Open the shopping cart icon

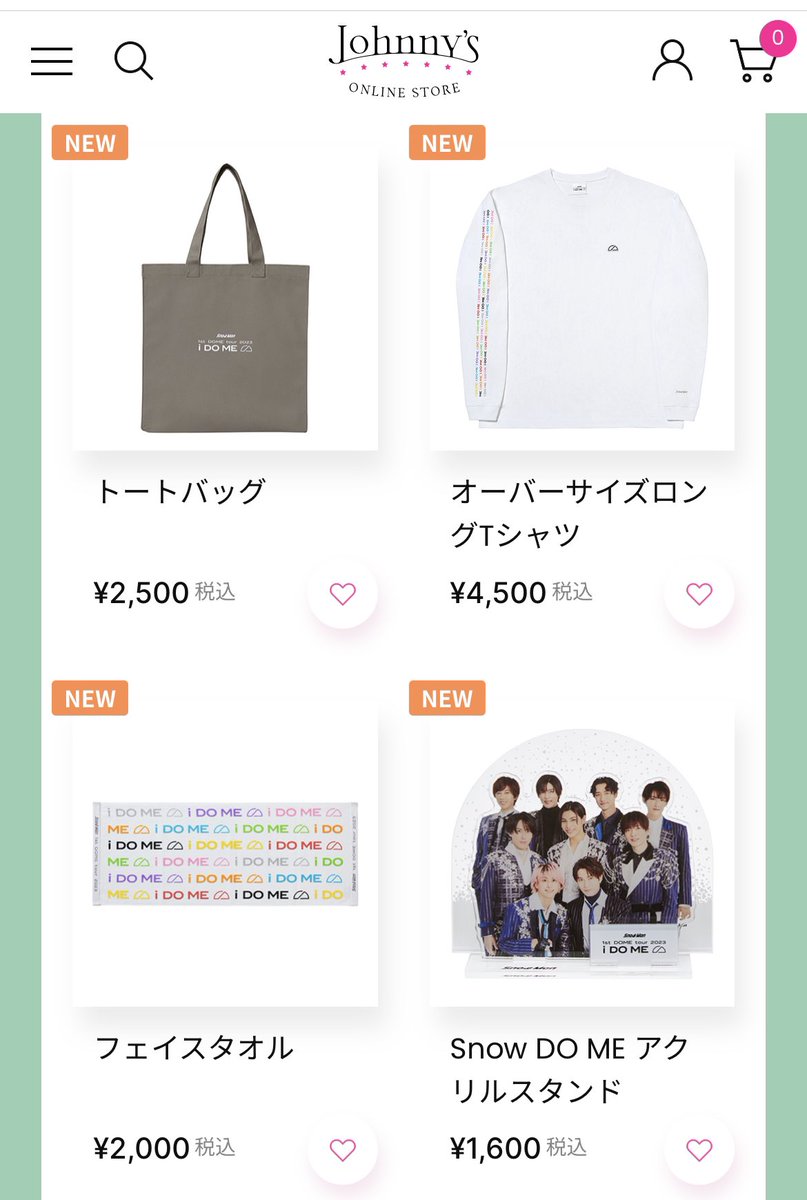[x=755, y=63]
